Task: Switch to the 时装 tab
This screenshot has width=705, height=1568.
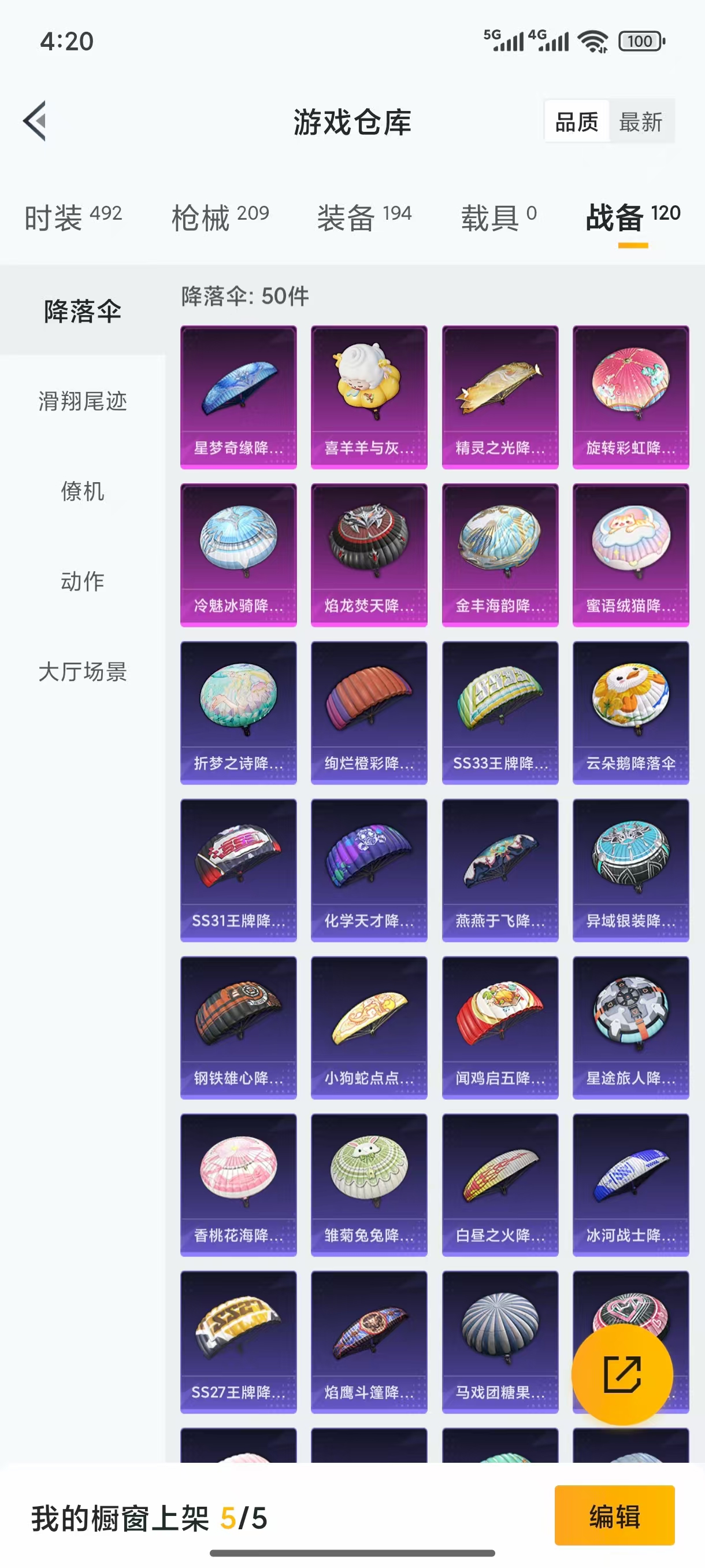Action: click(73, 217)
